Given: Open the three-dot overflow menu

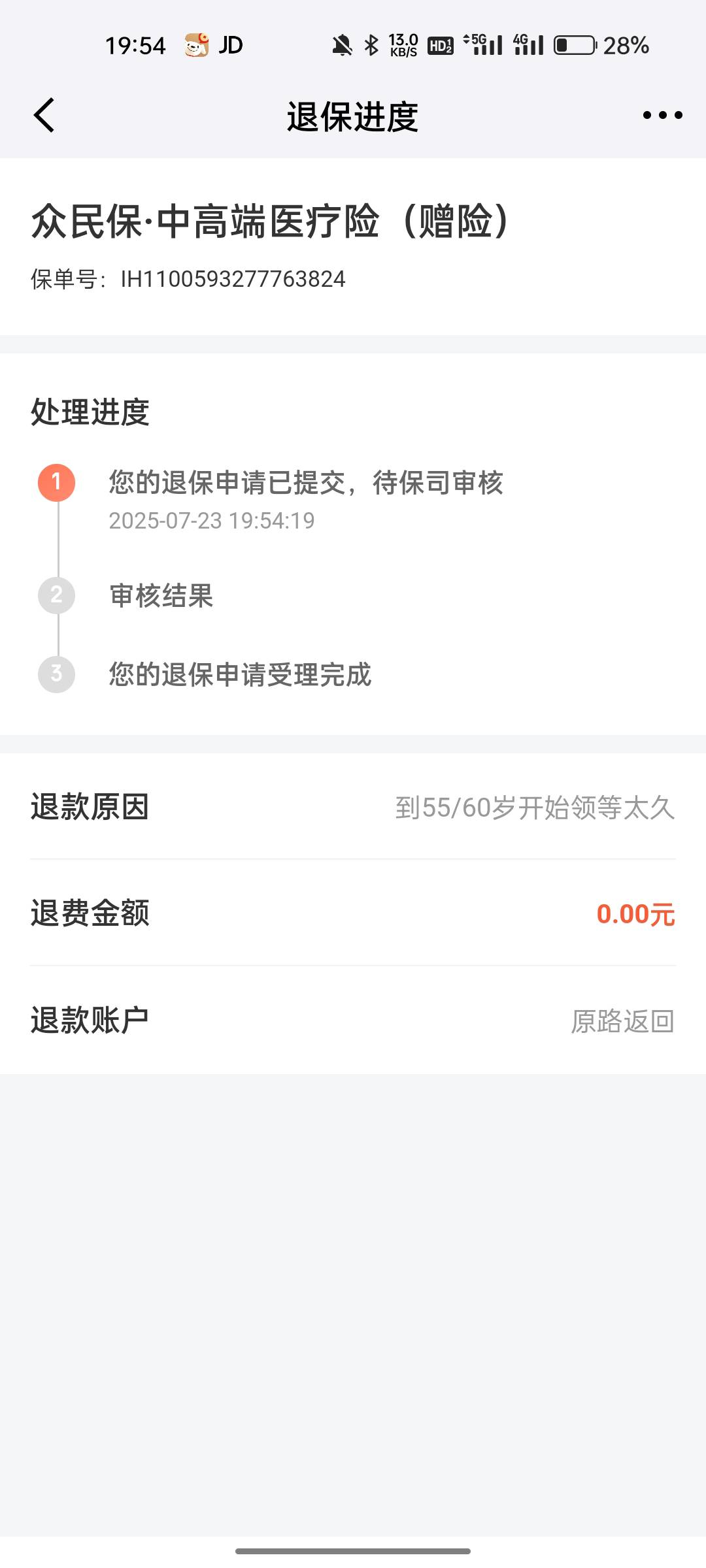Looking at the screenshot, I should coord(662,116).
